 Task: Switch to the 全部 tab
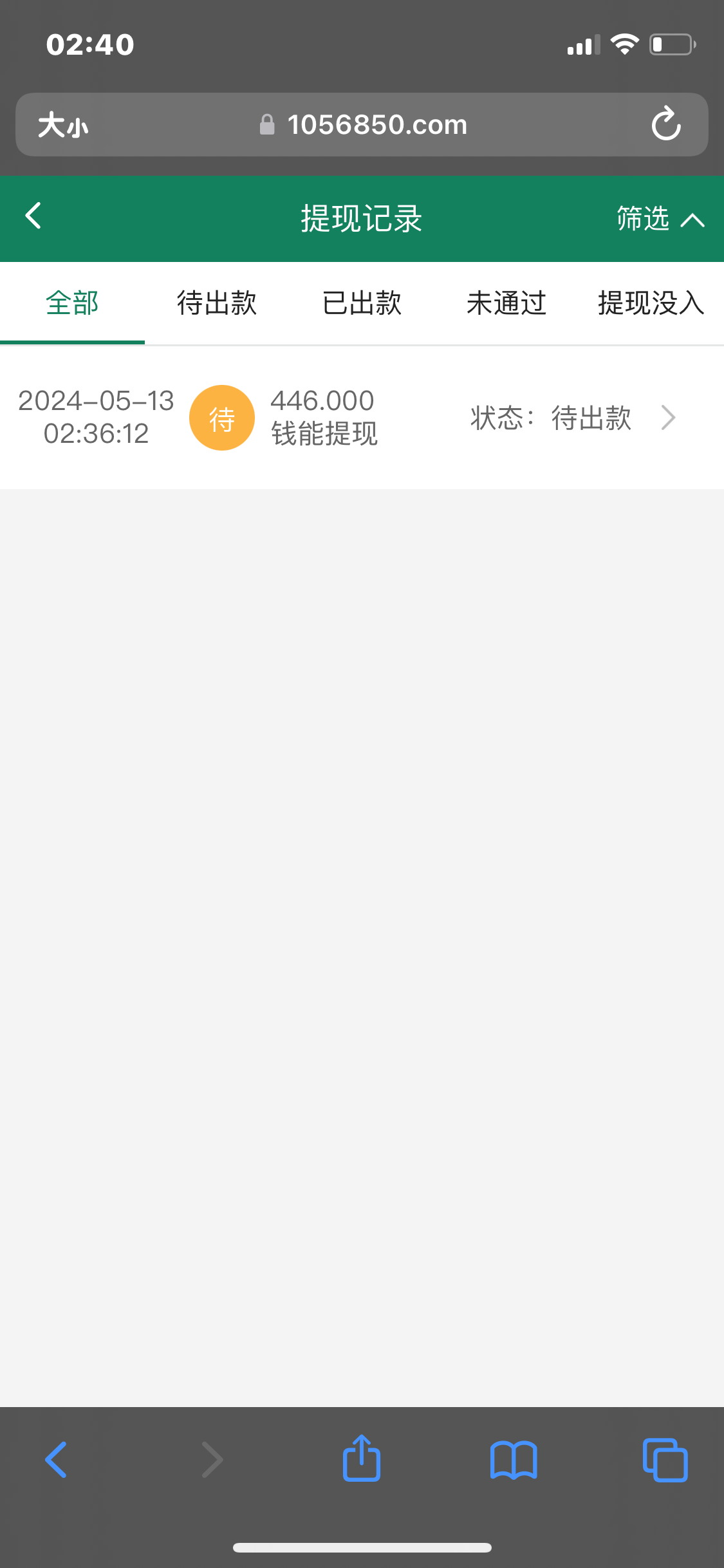click(72, 303)
